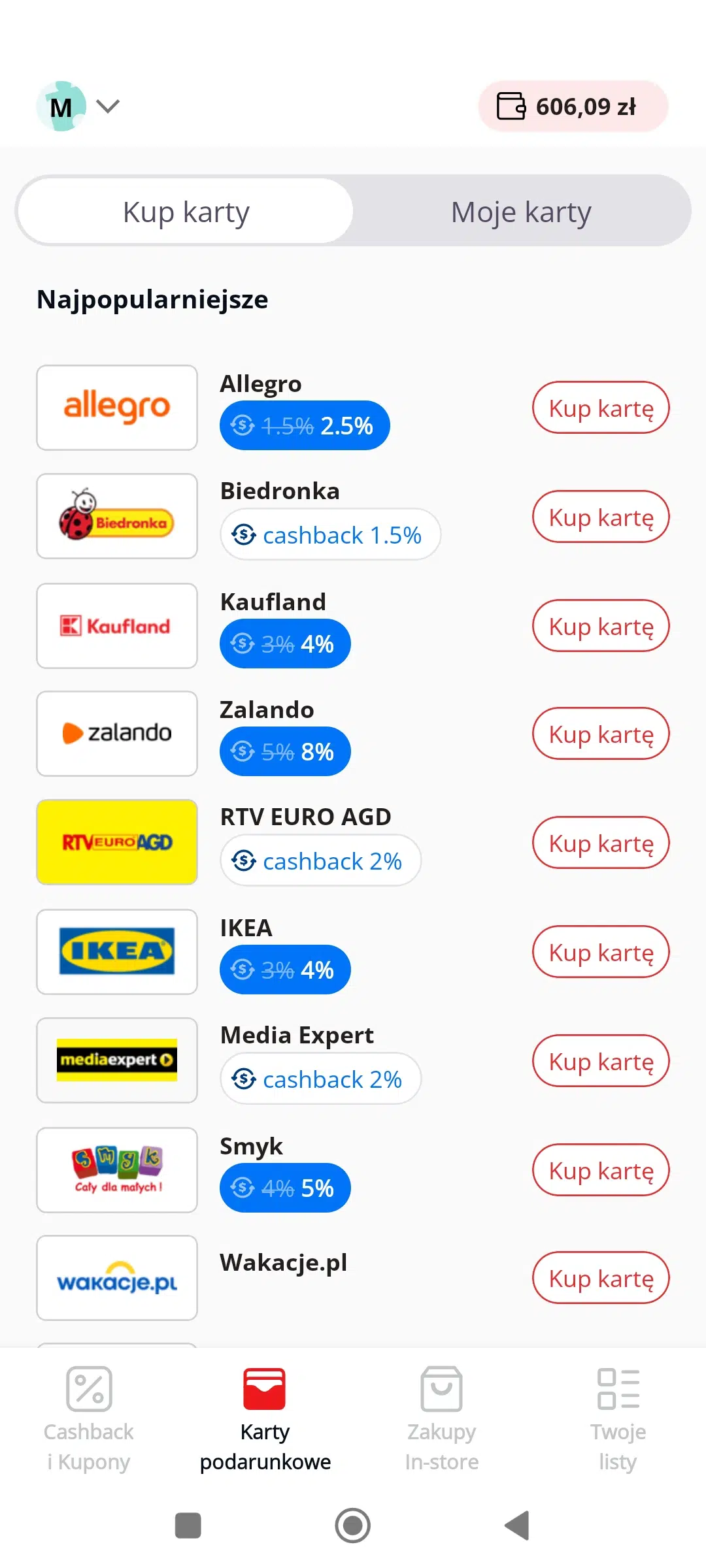Image resolution: width=706 pixels, height=1568 pixels.
Task: Open the wallet balance 606,09 zł
Action: (573, 106)
